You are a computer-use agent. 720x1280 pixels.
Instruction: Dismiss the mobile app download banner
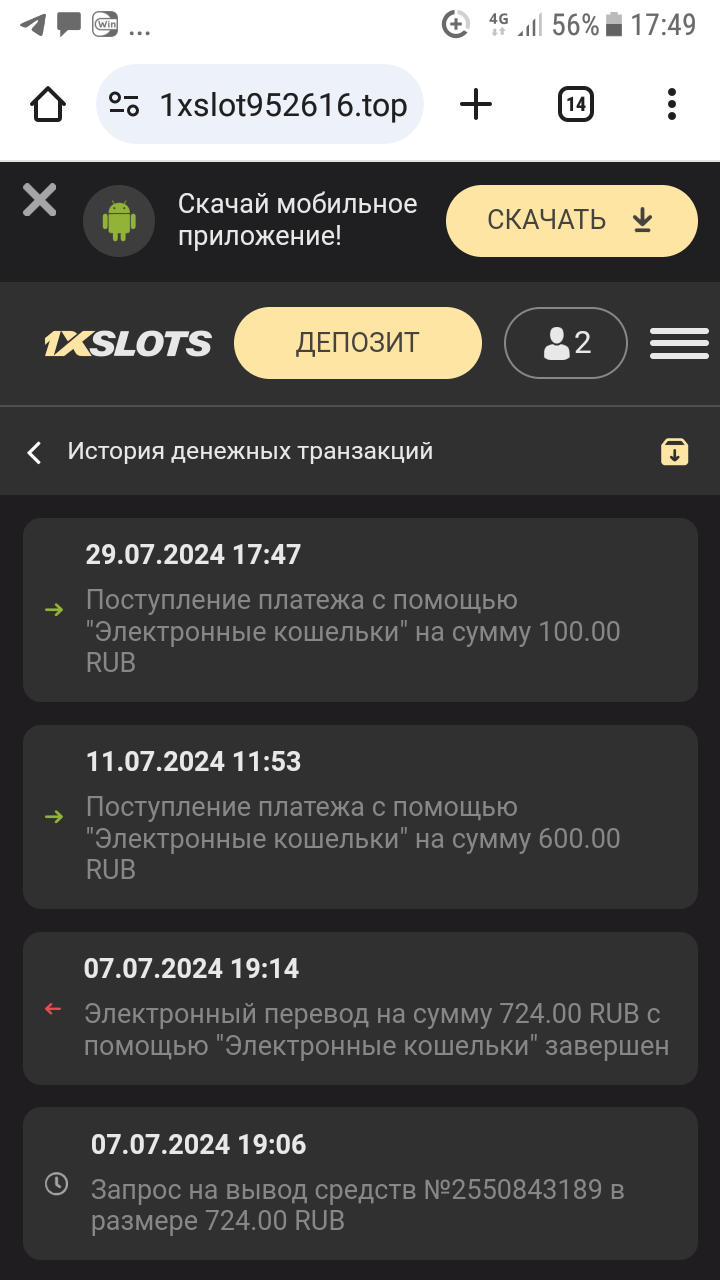(x=40, y=200)
